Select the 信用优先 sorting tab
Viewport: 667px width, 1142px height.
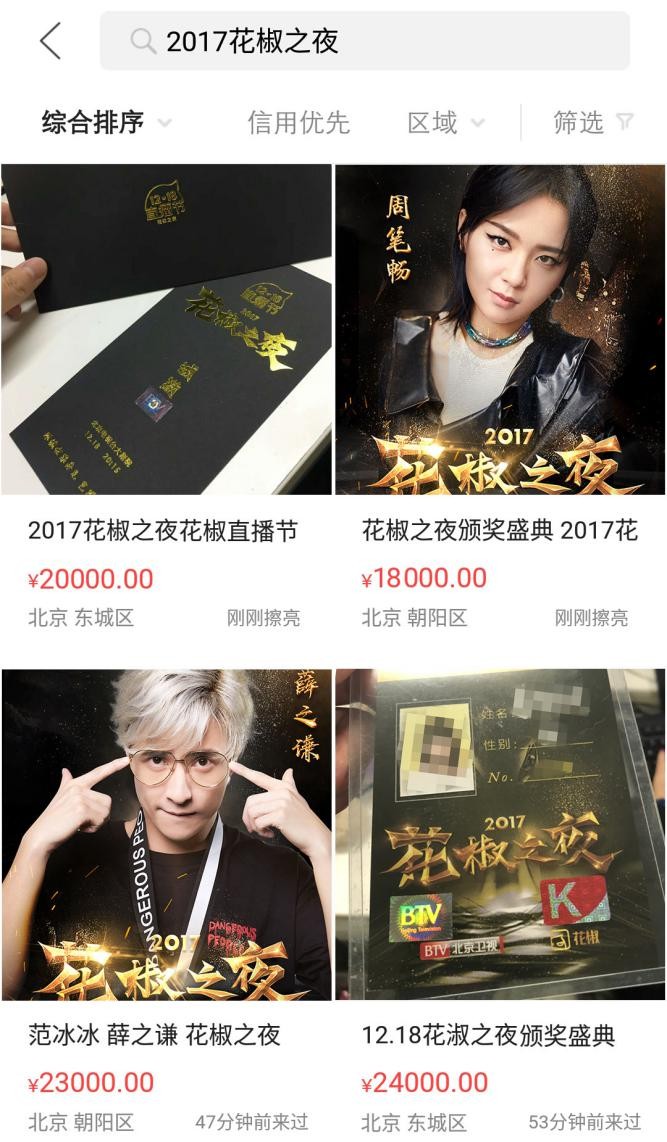pyautogui.click(x=298, y=122)
